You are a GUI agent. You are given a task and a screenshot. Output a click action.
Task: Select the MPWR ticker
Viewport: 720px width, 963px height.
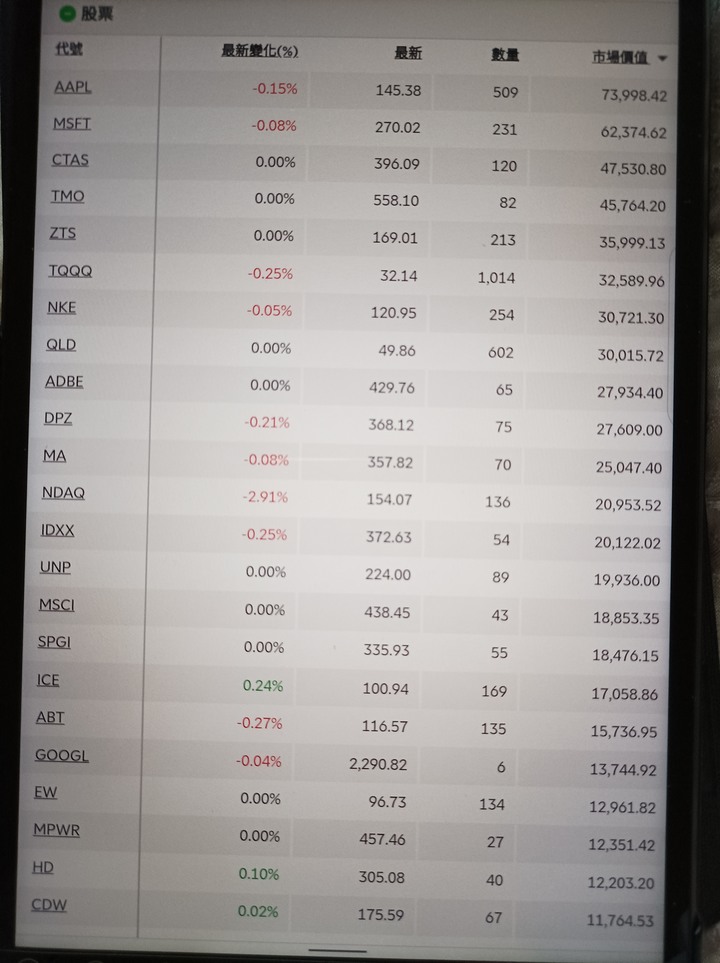pyautogui.click(x=56, y=830)
